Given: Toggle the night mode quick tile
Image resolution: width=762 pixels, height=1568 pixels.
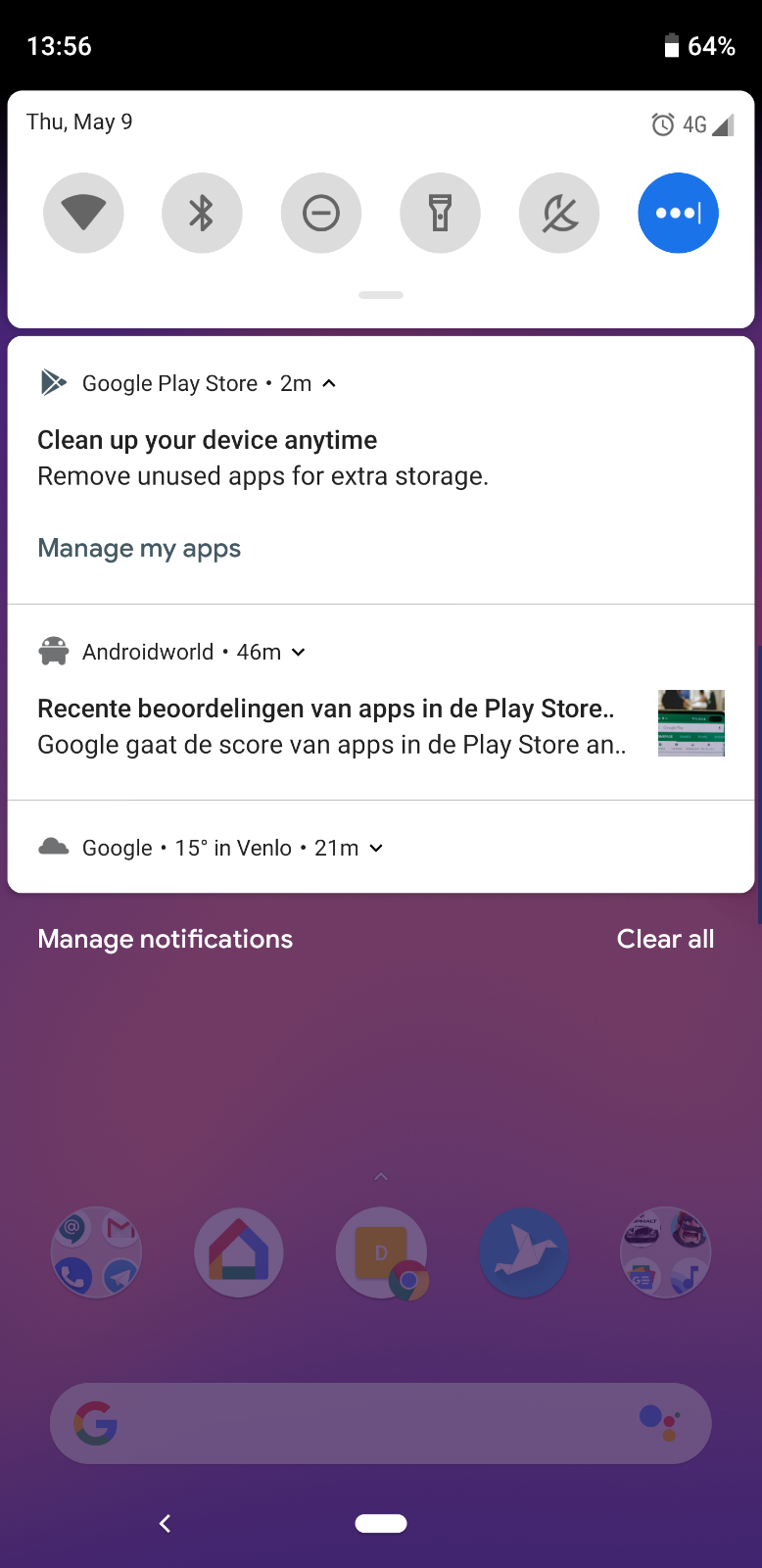Looking at the screenshot, I should point(559,213).
